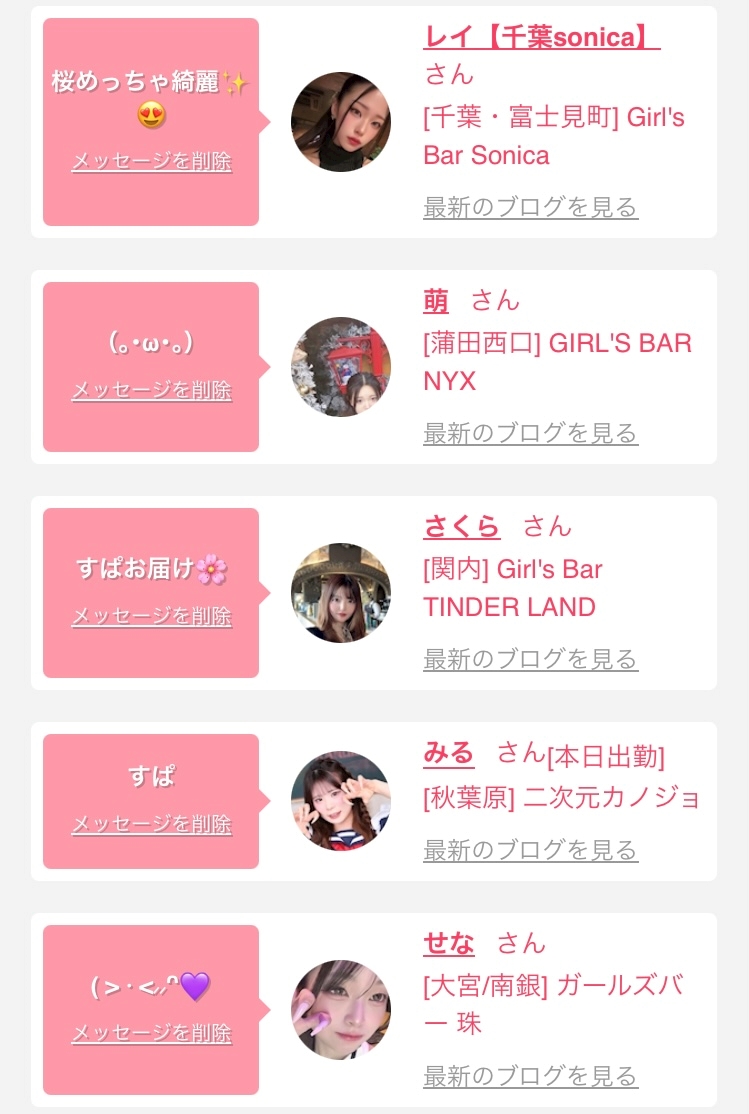Tap さくら's round profile photo
Screen dimensions: 749x1114
tap(341, 593)
